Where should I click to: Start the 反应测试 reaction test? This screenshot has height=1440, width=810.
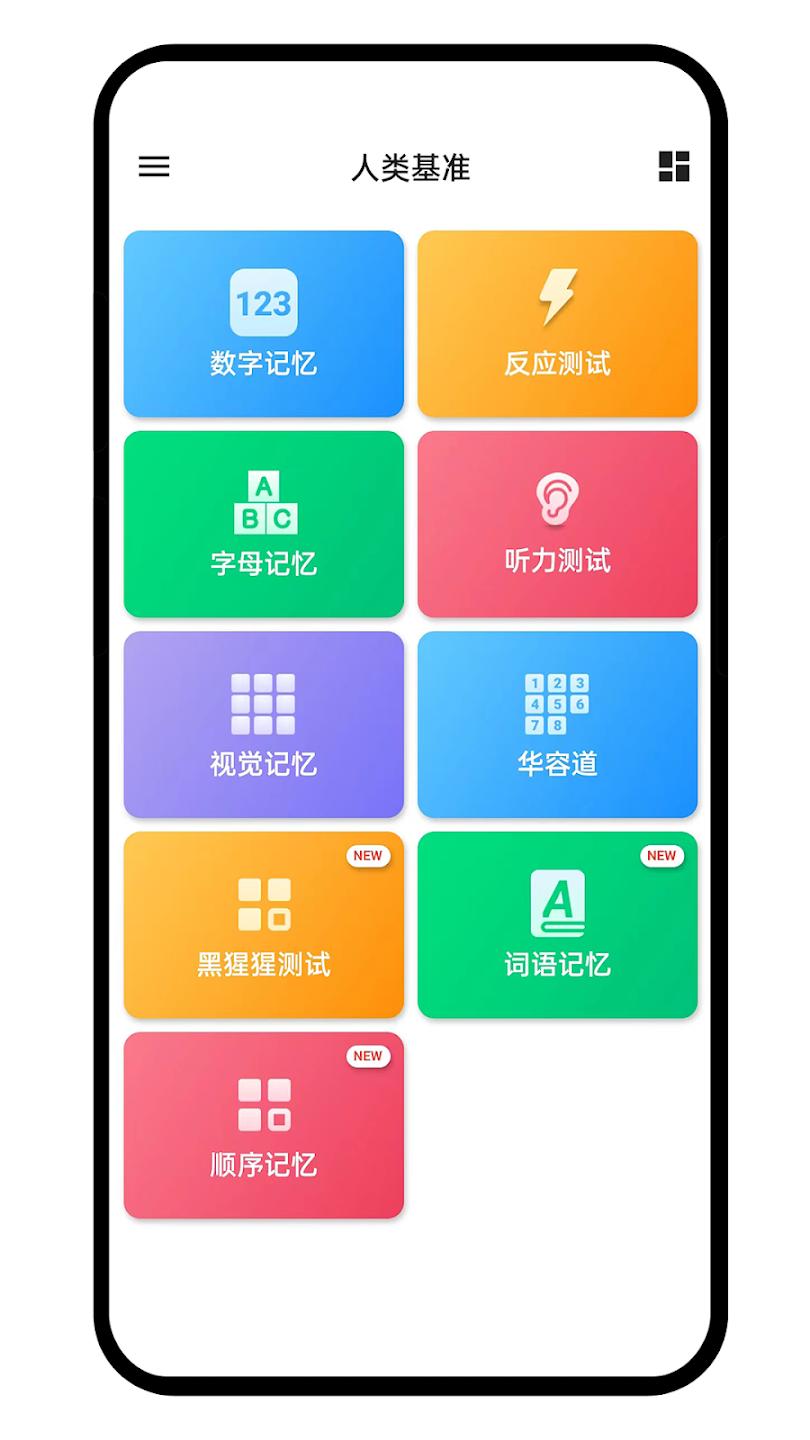(557, 324)
